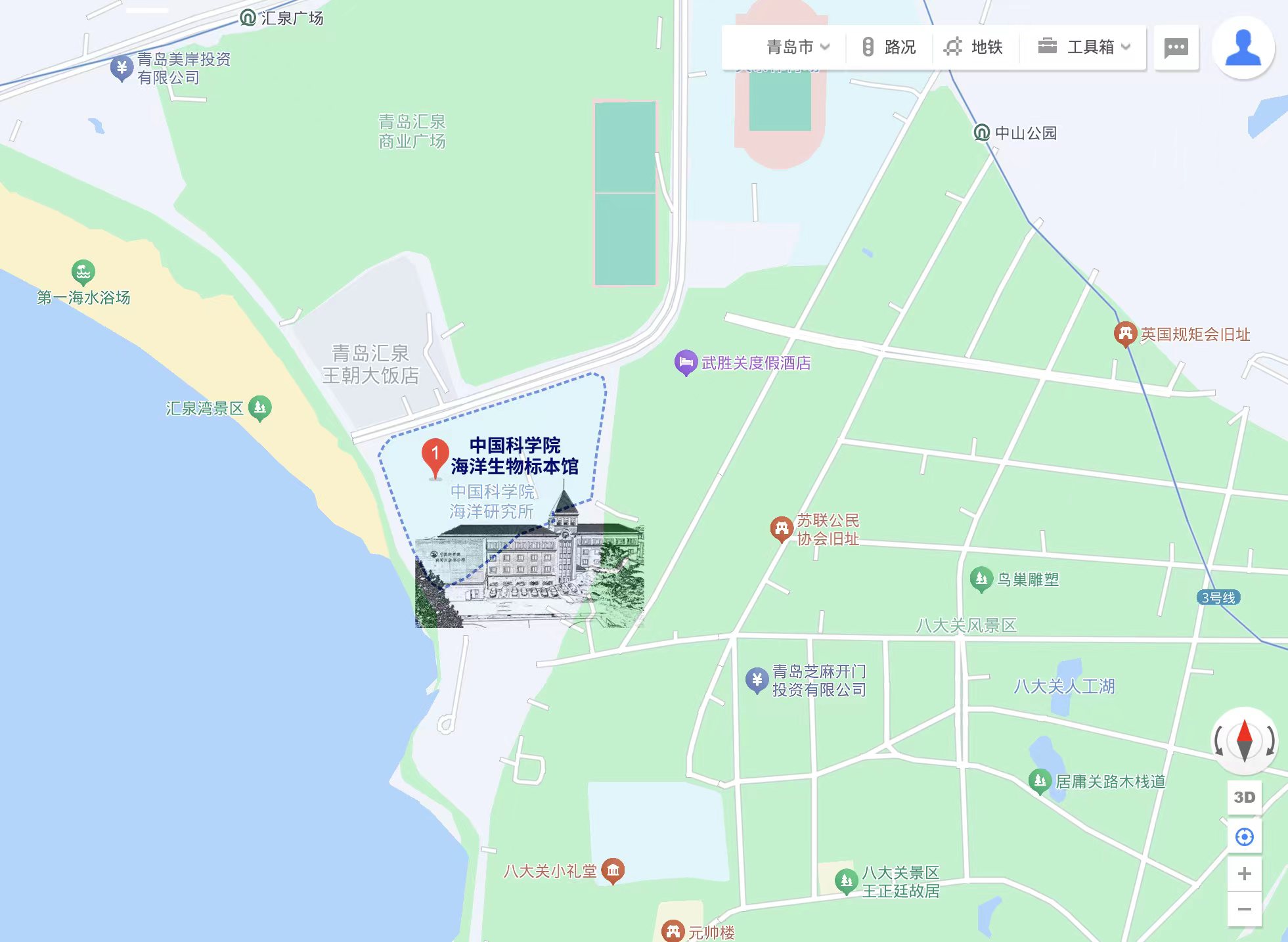Zoom in with the plus button
Viewport: 1288px width, 942px height.
pos(1244,874)
